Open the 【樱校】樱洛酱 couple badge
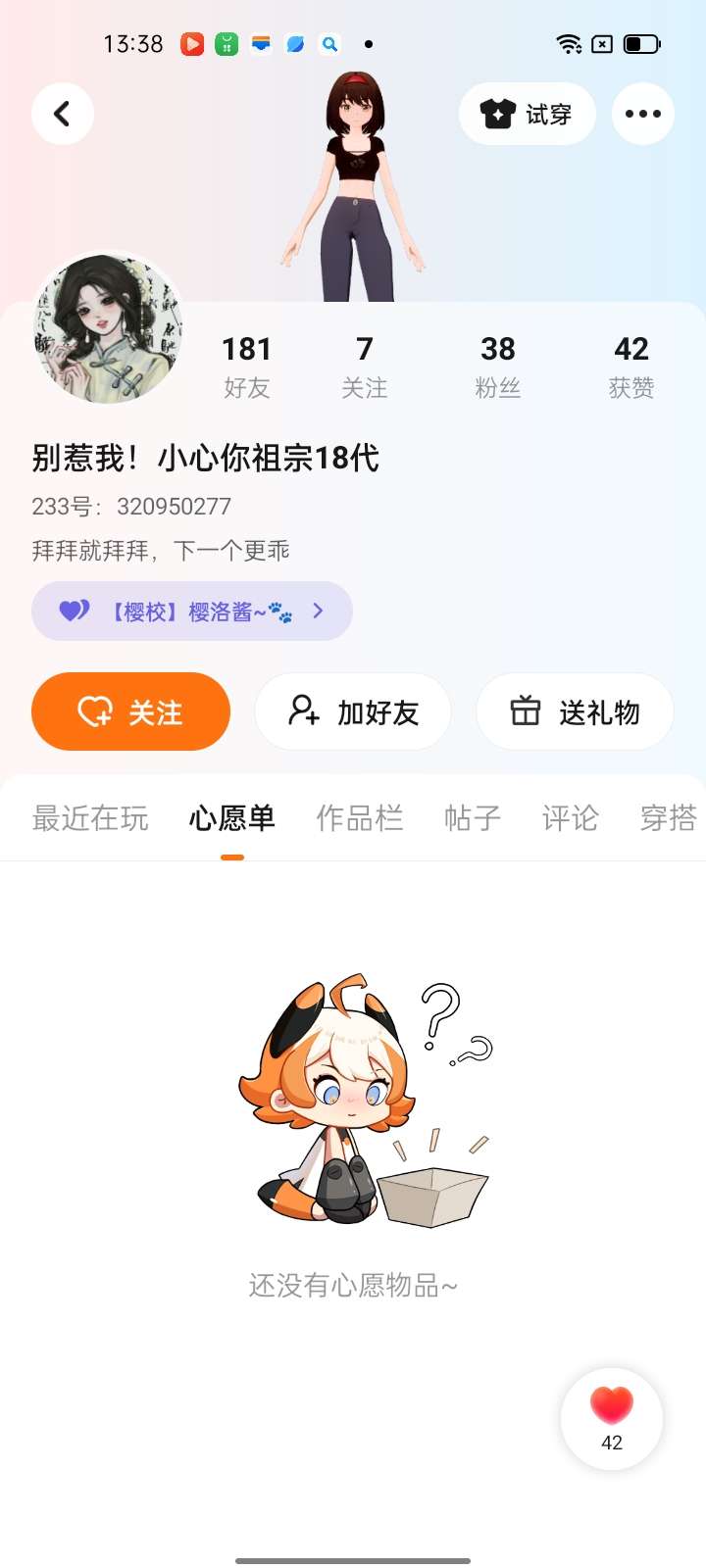Image resolution: width=706 pixels, height=1568 pixels. coord(191,612)
